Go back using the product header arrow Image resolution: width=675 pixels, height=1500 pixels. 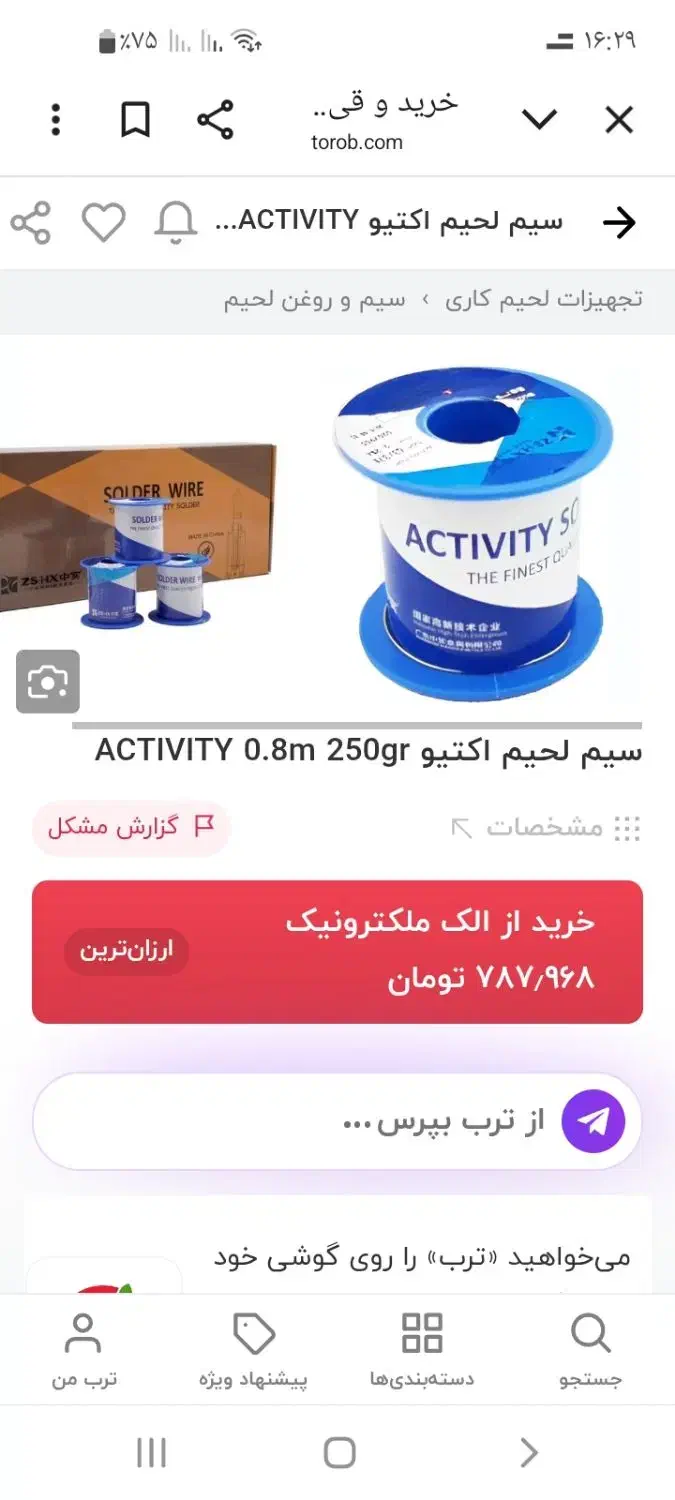619,223
